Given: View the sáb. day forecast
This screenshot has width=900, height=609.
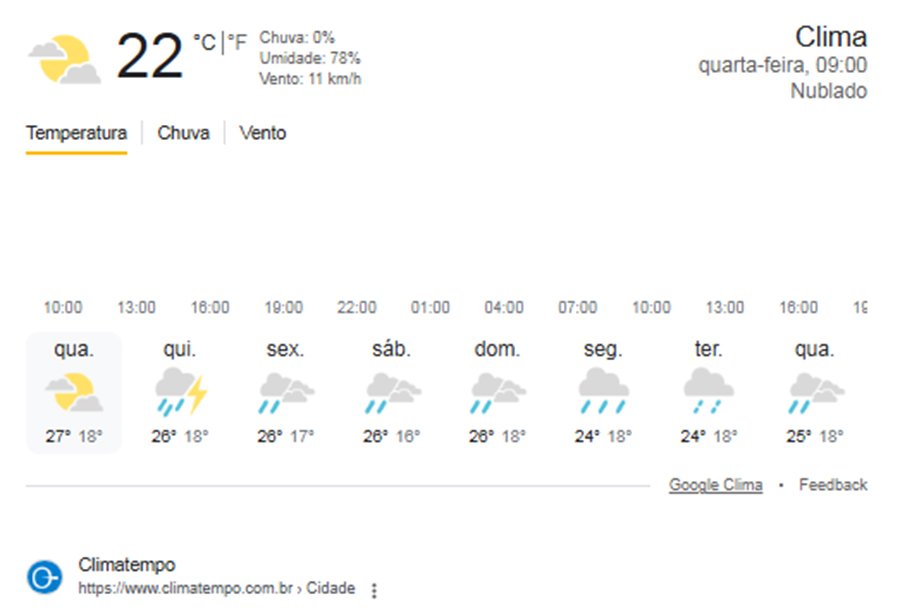Looking at the screenshot, I should 392,392.
